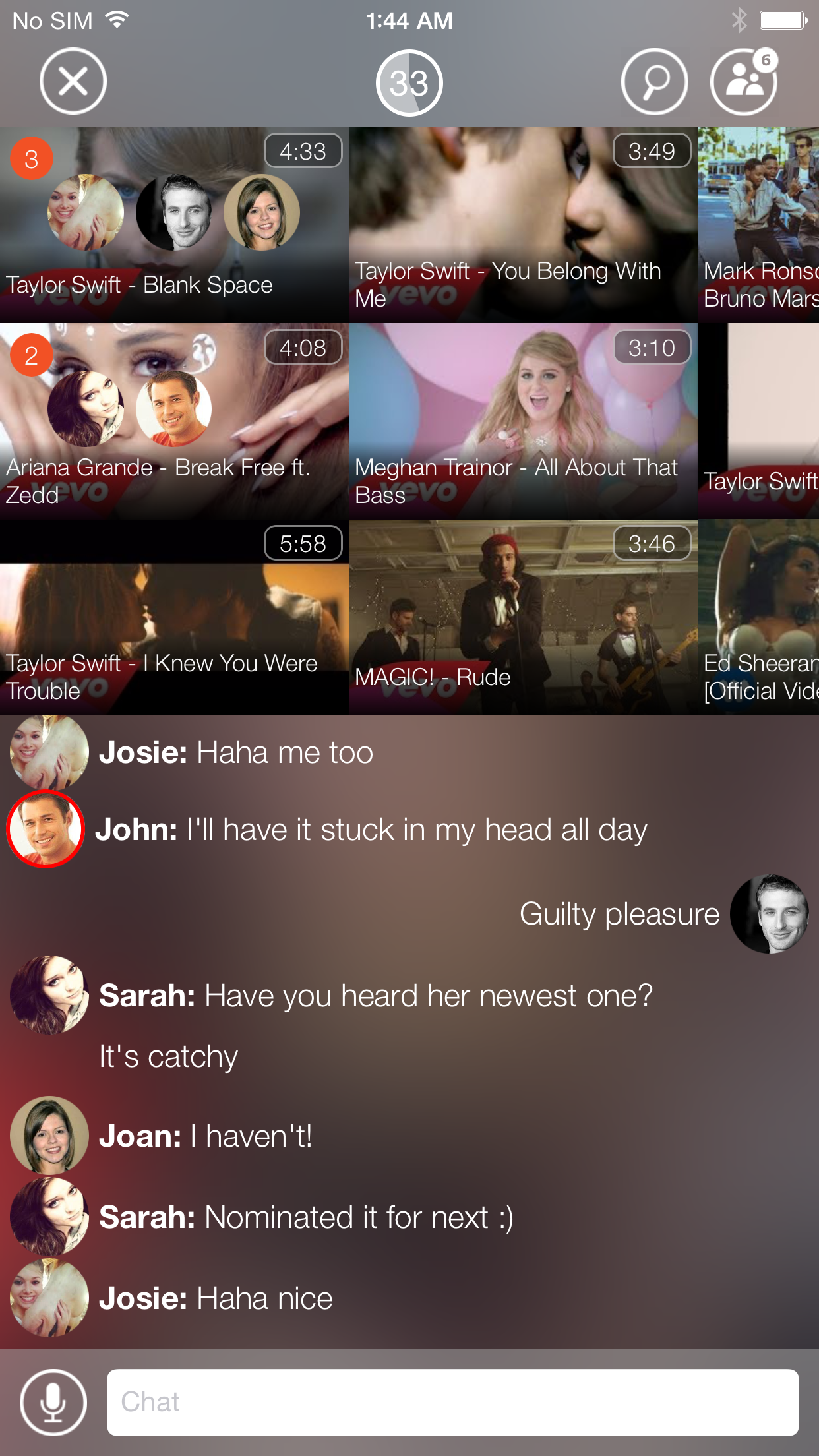Tap the 33 countdown timer circle

point(409,83)
